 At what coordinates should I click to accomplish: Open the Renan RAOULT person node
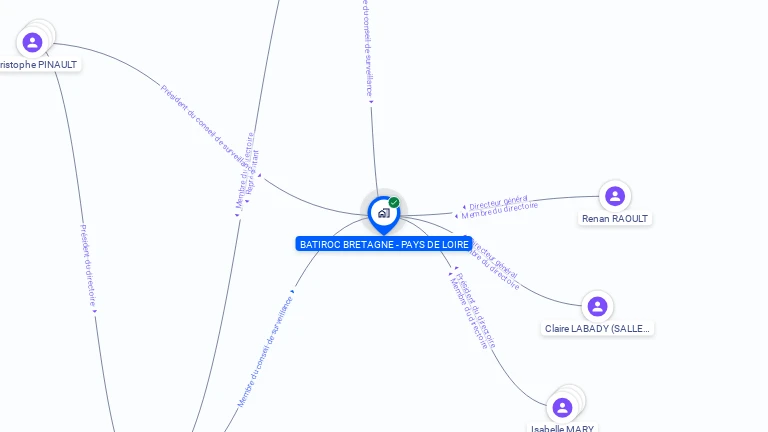pyautogui.click(x=615, y=196)
